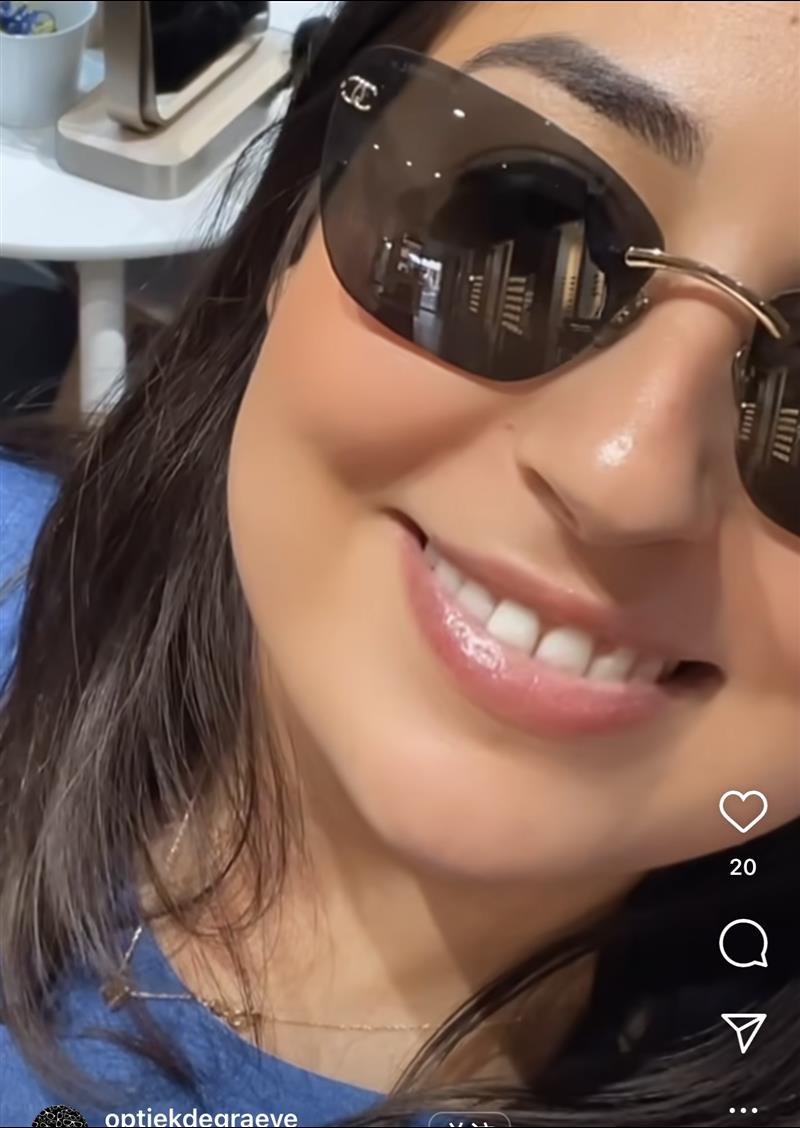This screenshot has height=1128, width=800.
Task: Open the comments bubble
Action: coord(743,943)
